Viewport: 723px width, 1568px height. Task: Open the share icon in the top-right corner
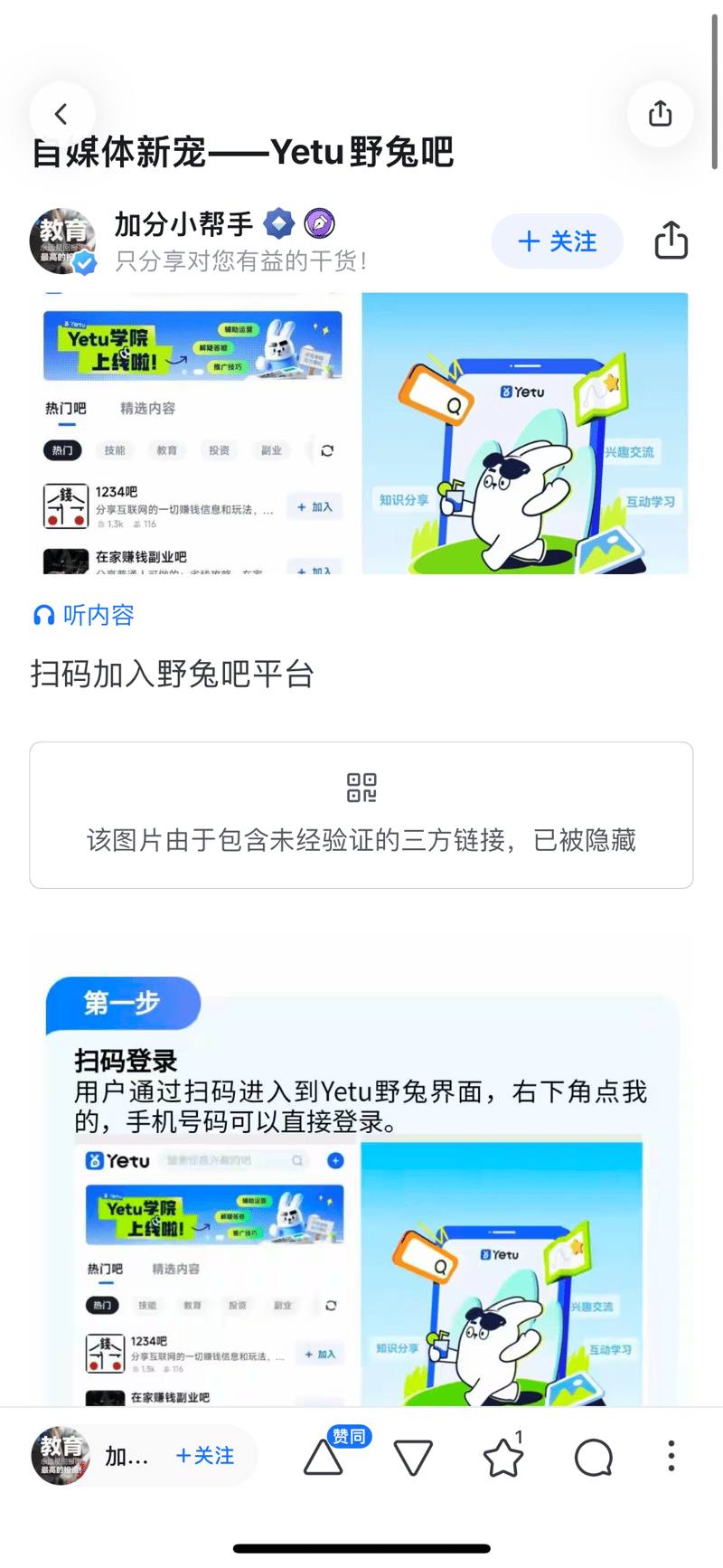click(660, 114)
